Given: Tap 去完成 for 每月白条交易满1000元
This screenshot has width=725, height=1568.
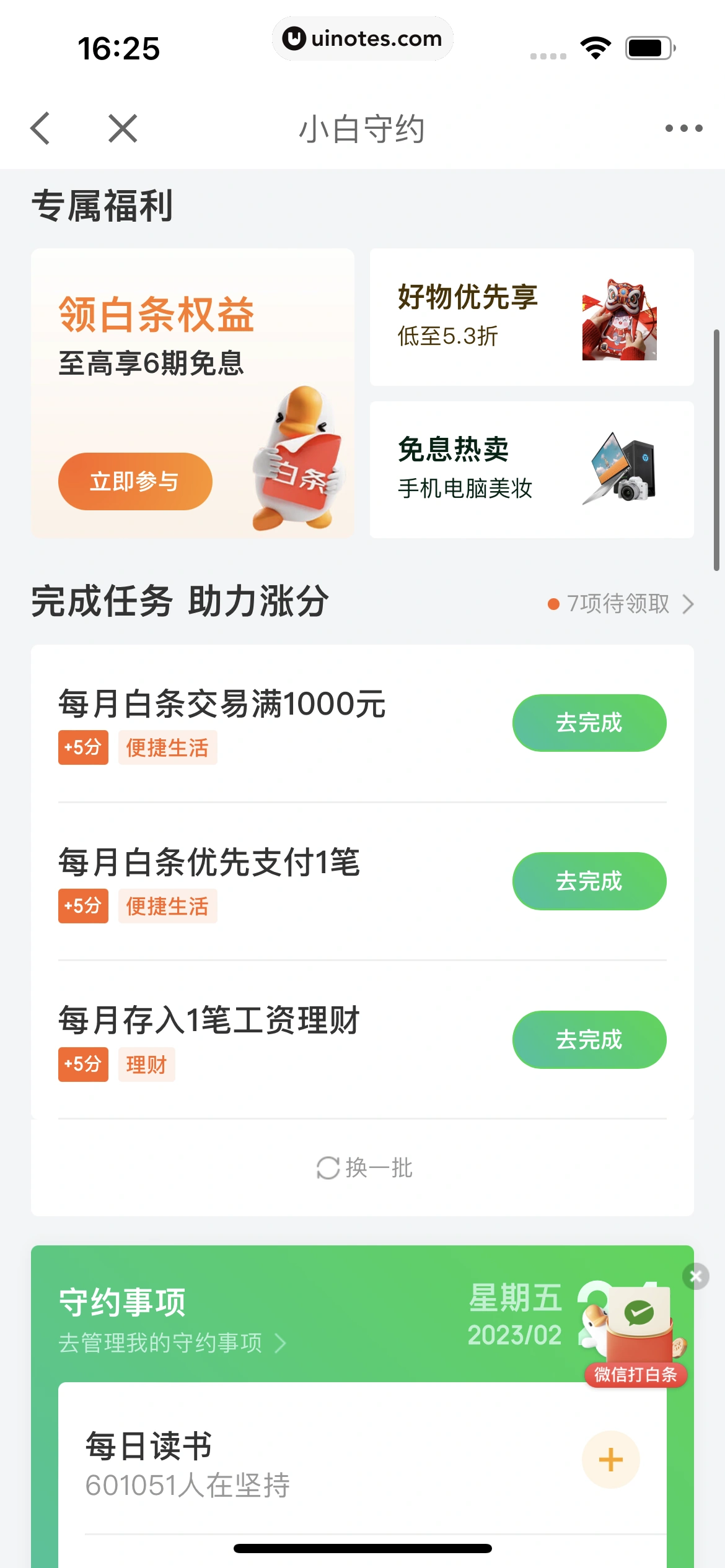Looking at the screenshot, I should click(589, 723).
